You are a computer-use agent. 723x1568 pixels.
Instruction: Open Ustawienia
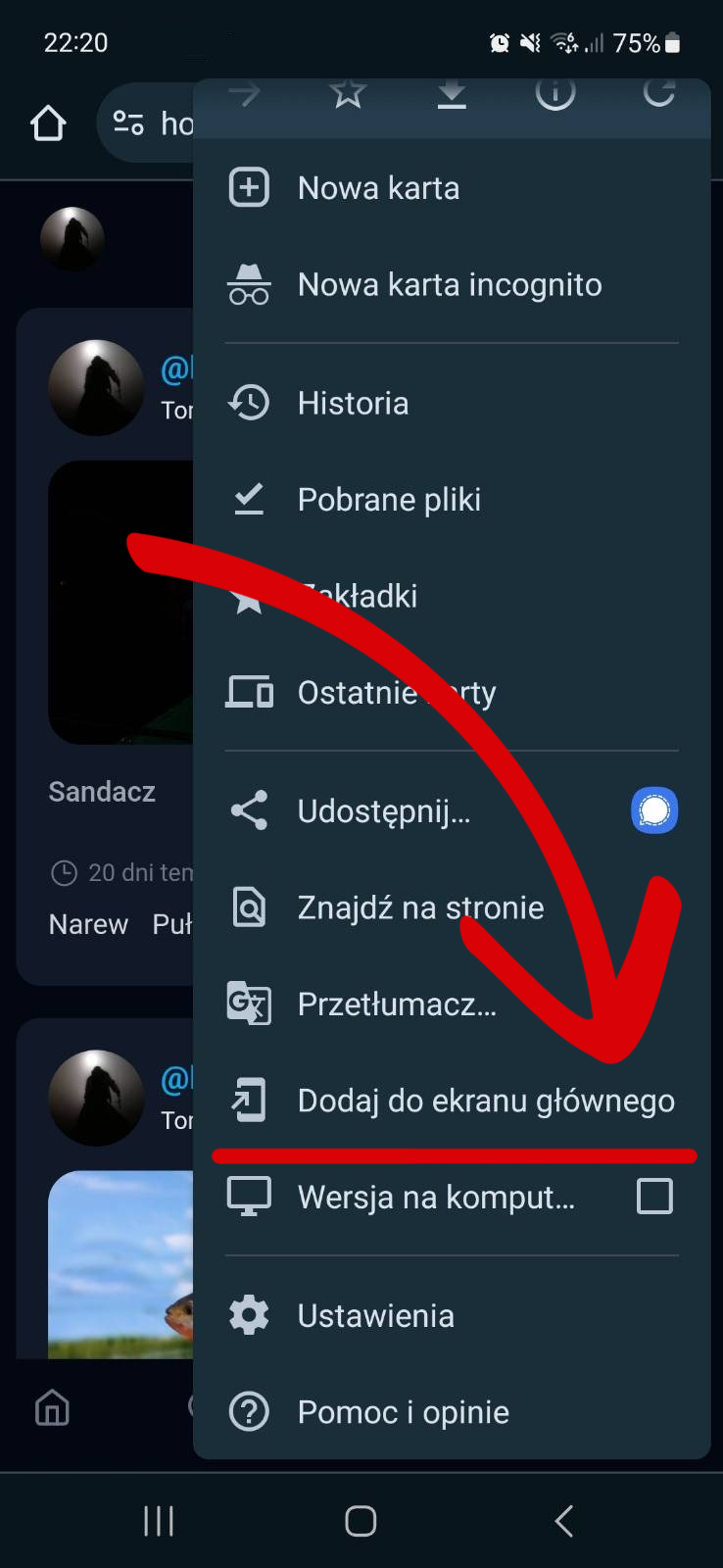pyautogui.click(x=375, y=1315)
